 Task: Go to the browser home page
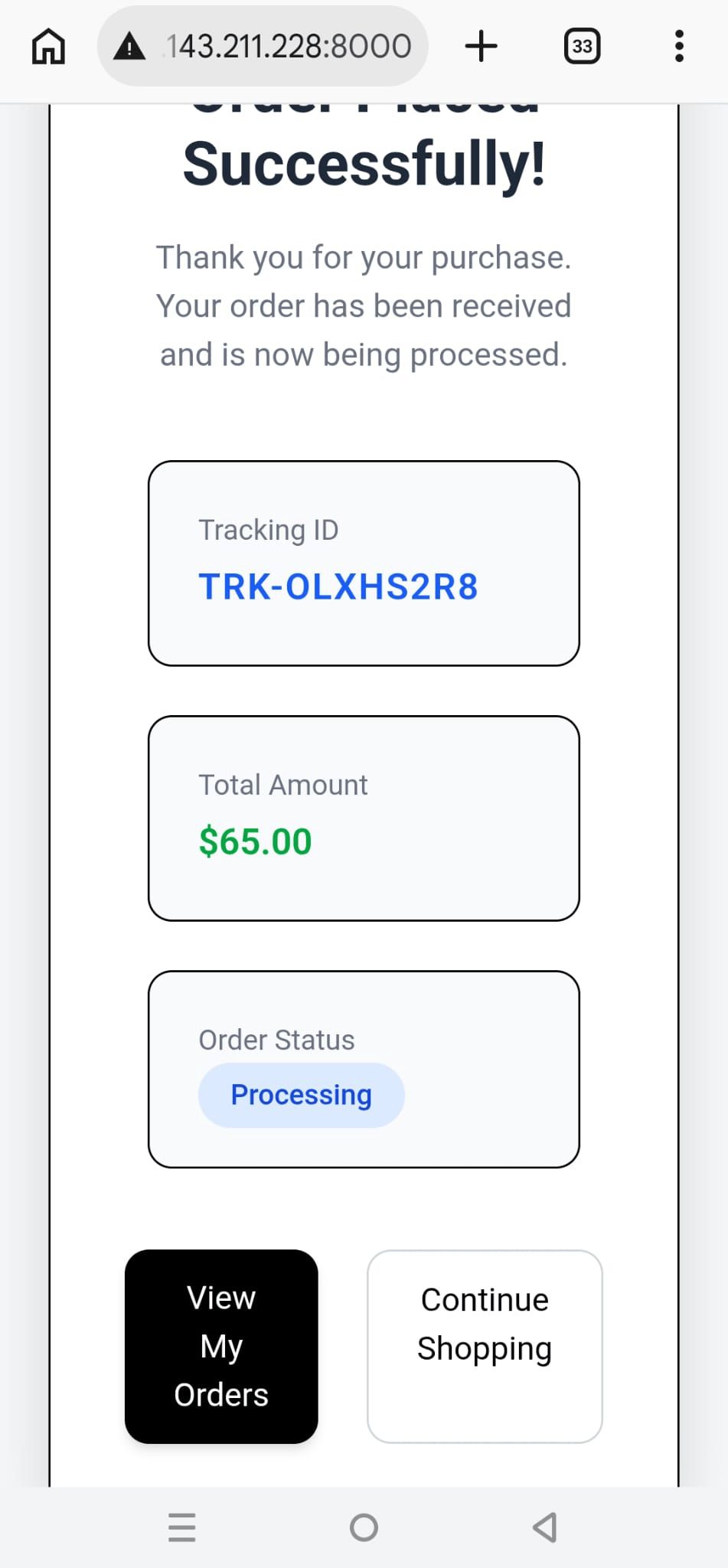click(x=48, y=47)
